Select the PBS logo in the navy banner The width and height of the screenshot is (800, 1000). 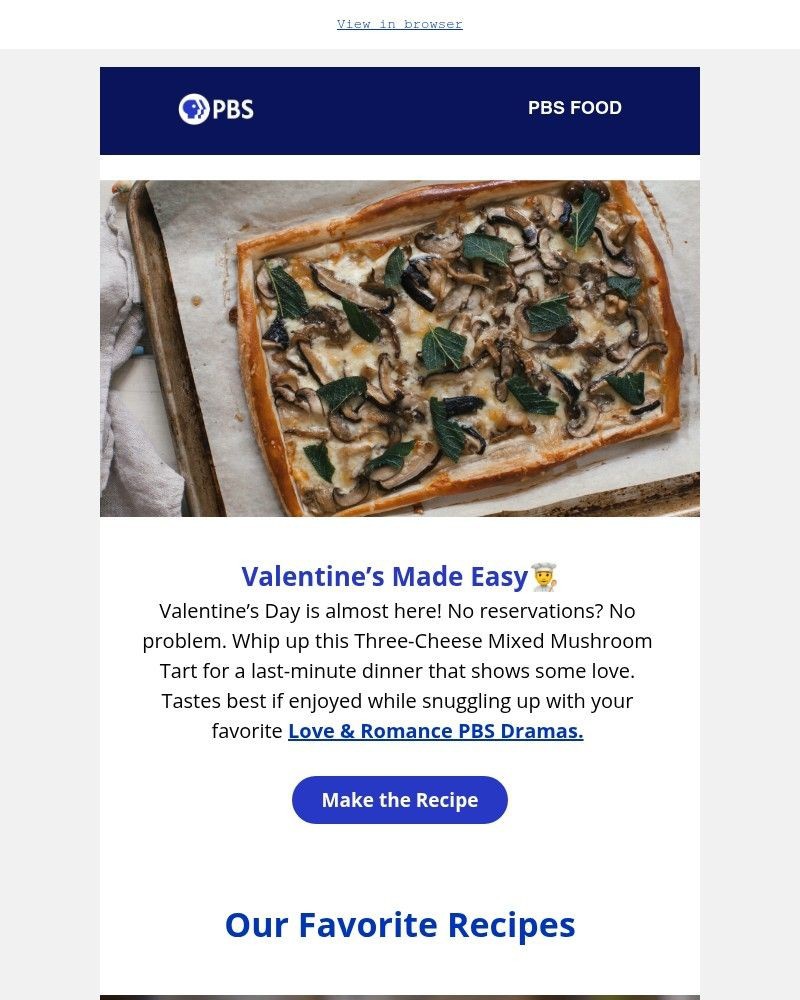click(215, 108)
